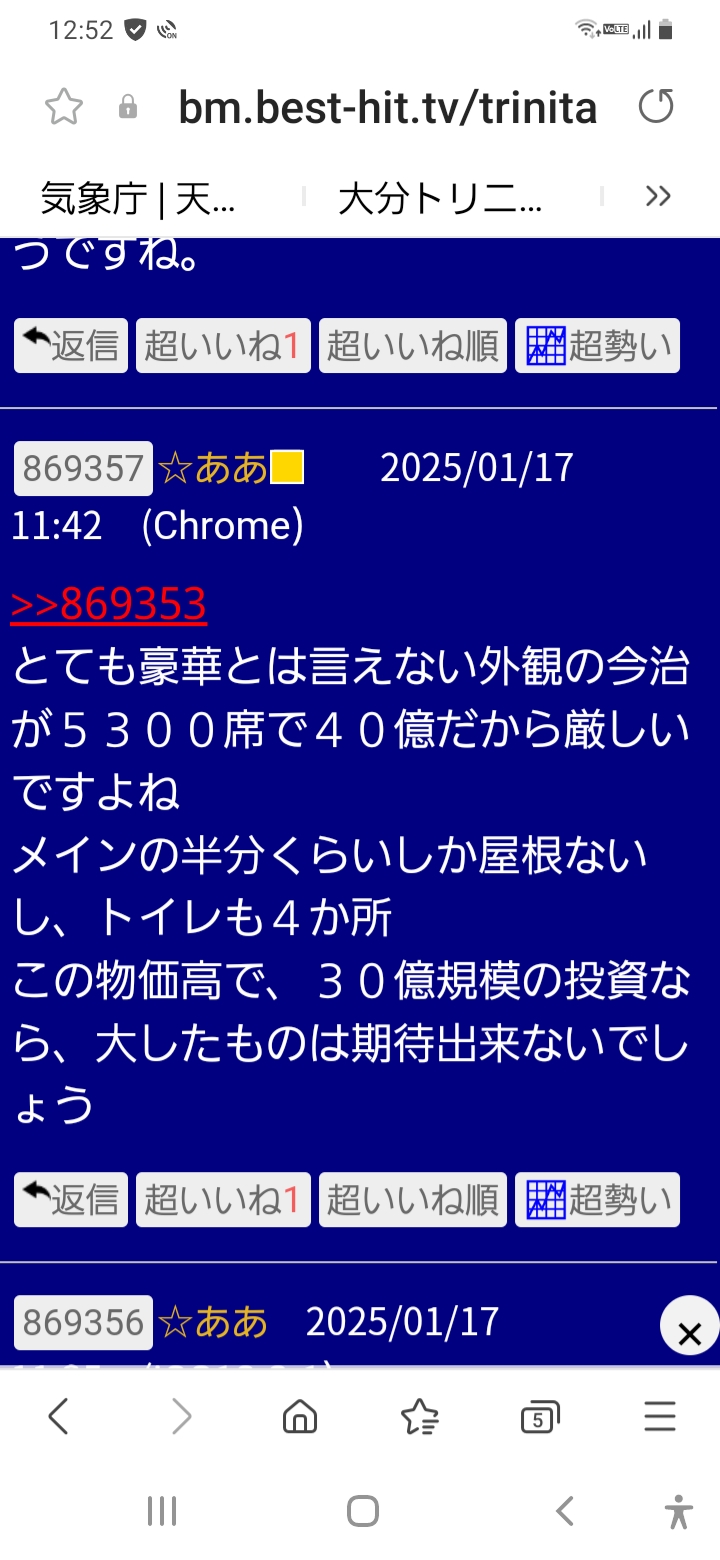This screenshot has width=720, height=1560.
Task: Tap 超いいね順 under post 869357
Action: 413,1199
